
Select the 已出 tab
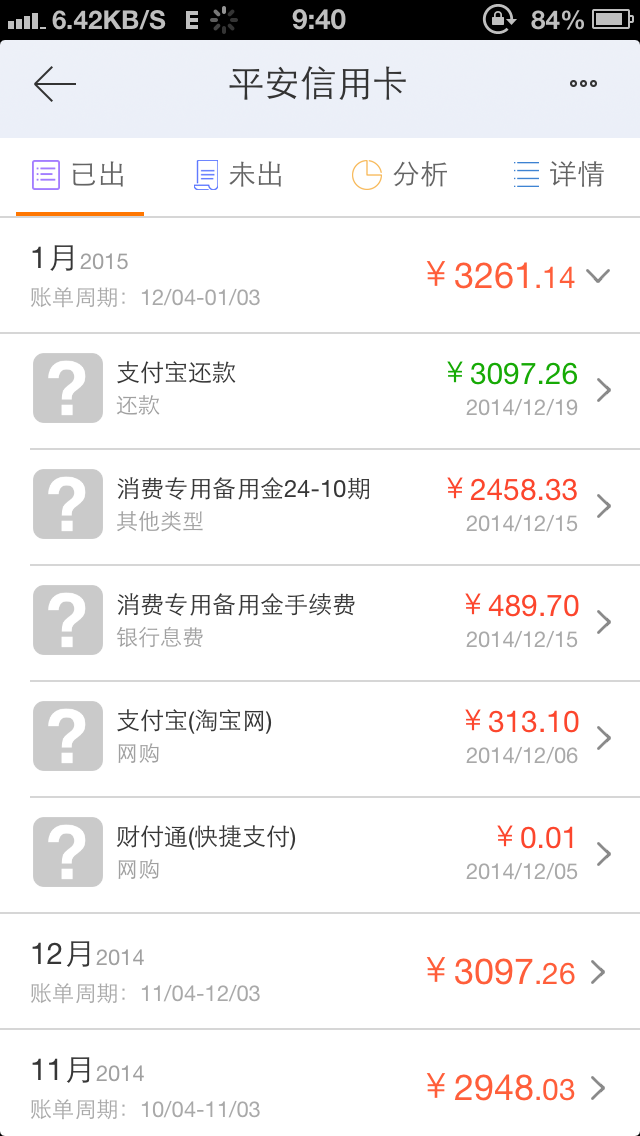(80, 176)
